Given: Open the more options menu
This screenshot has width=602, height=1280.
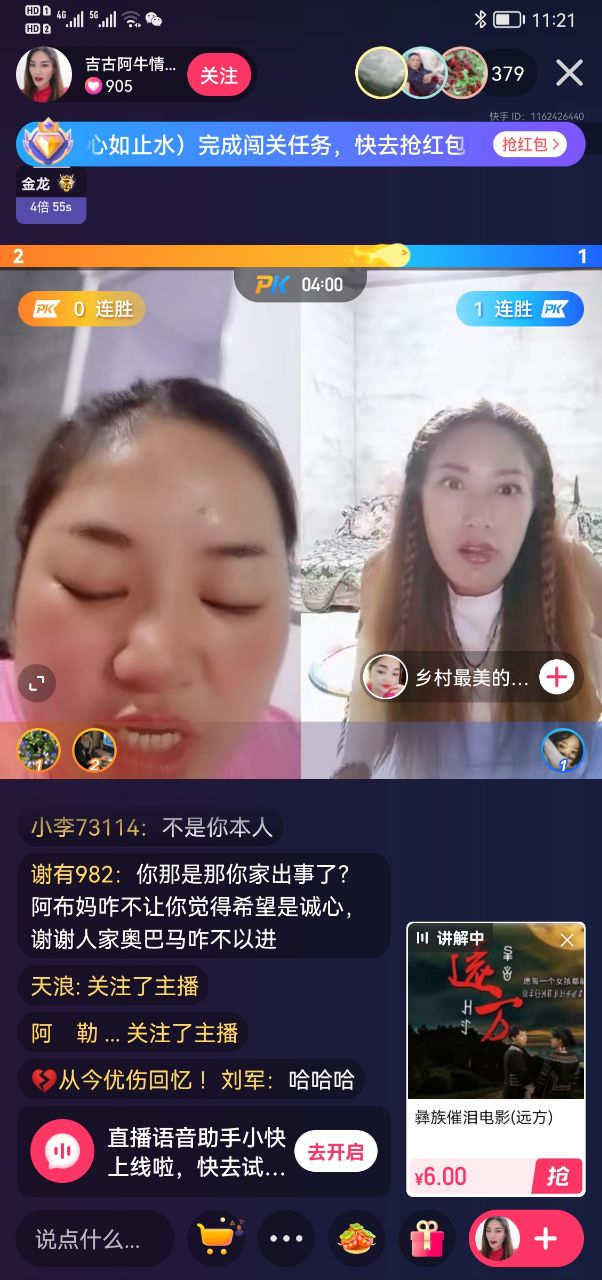Looking at the screenshot, I should tap(286, 1239).
